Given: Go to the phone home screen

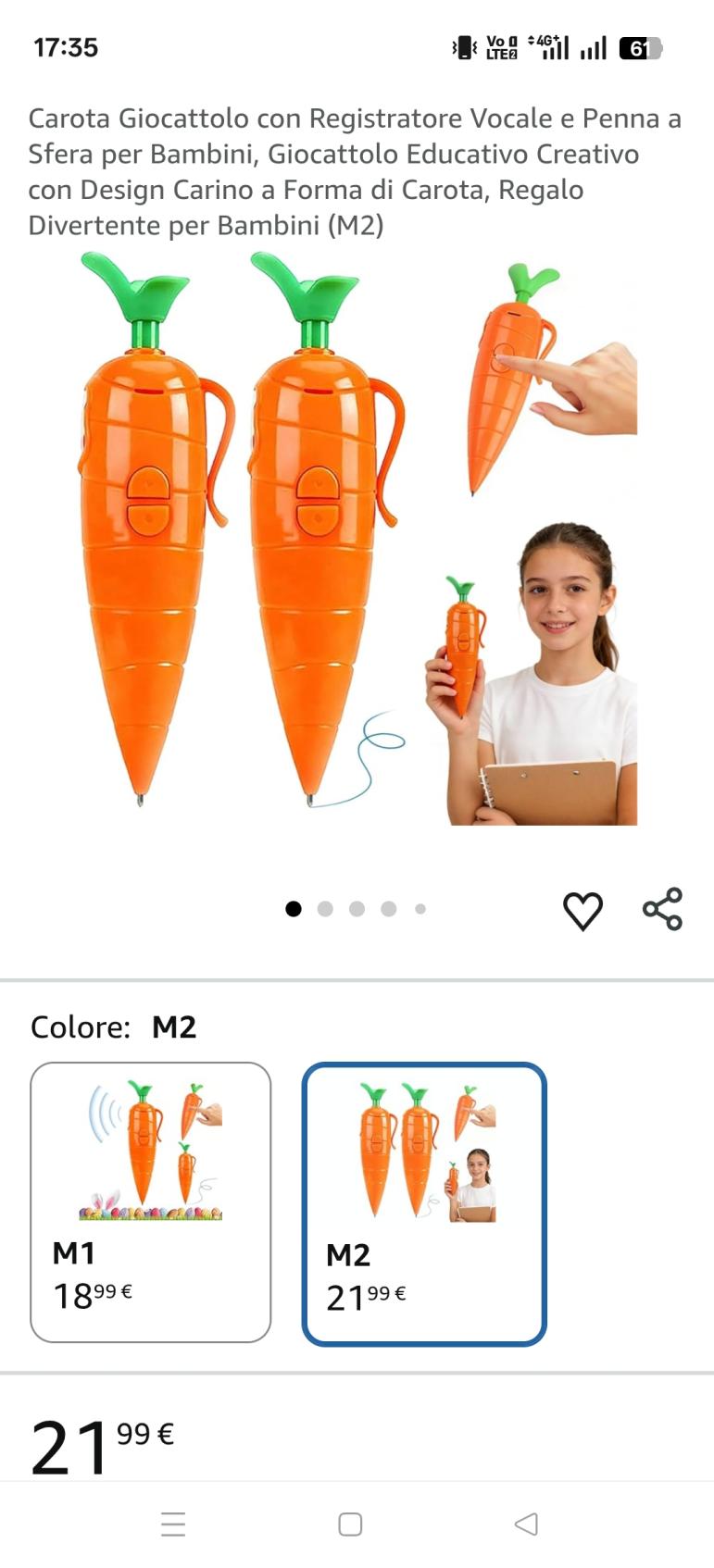Looking at the screenshot, I should pyautogui.click(x=350, y=1524).
